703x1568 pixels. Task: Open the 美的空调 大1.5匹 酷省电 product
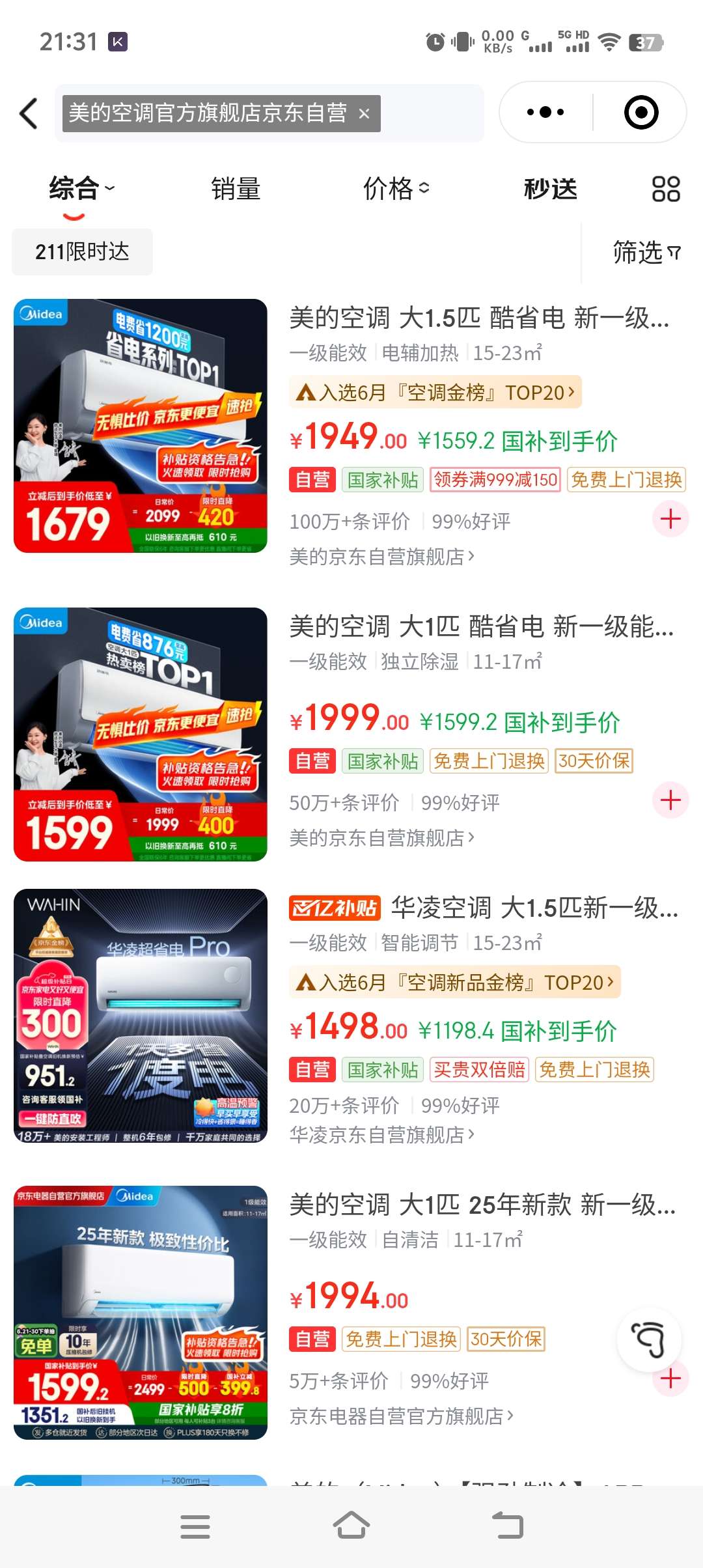(x=478, y=318)
